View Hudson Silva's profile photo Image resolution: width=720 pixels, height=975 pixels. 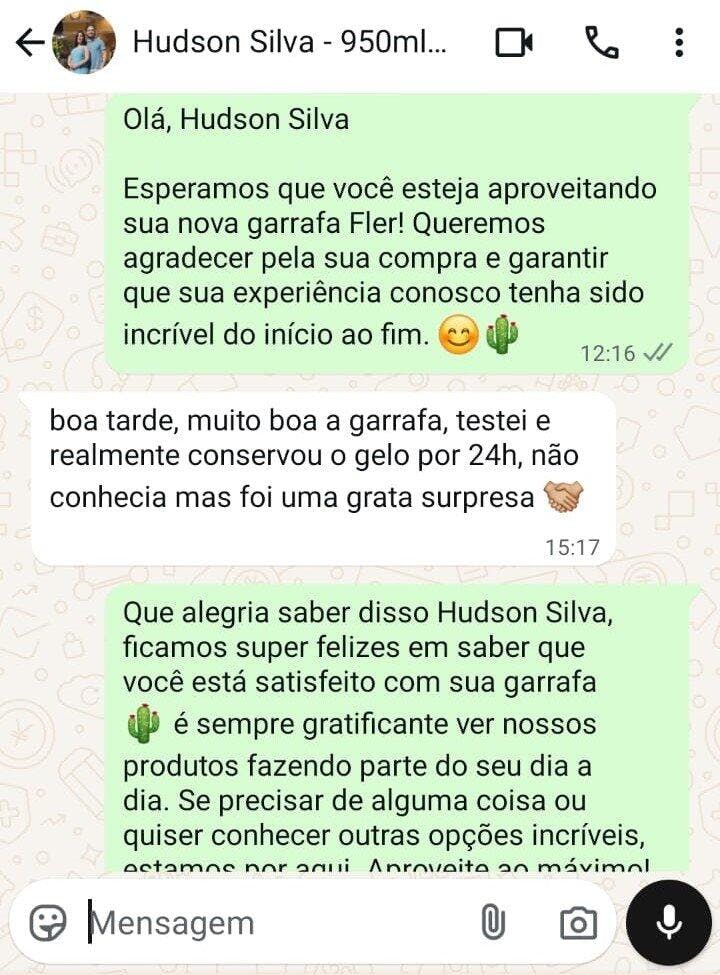pos(83,43)
